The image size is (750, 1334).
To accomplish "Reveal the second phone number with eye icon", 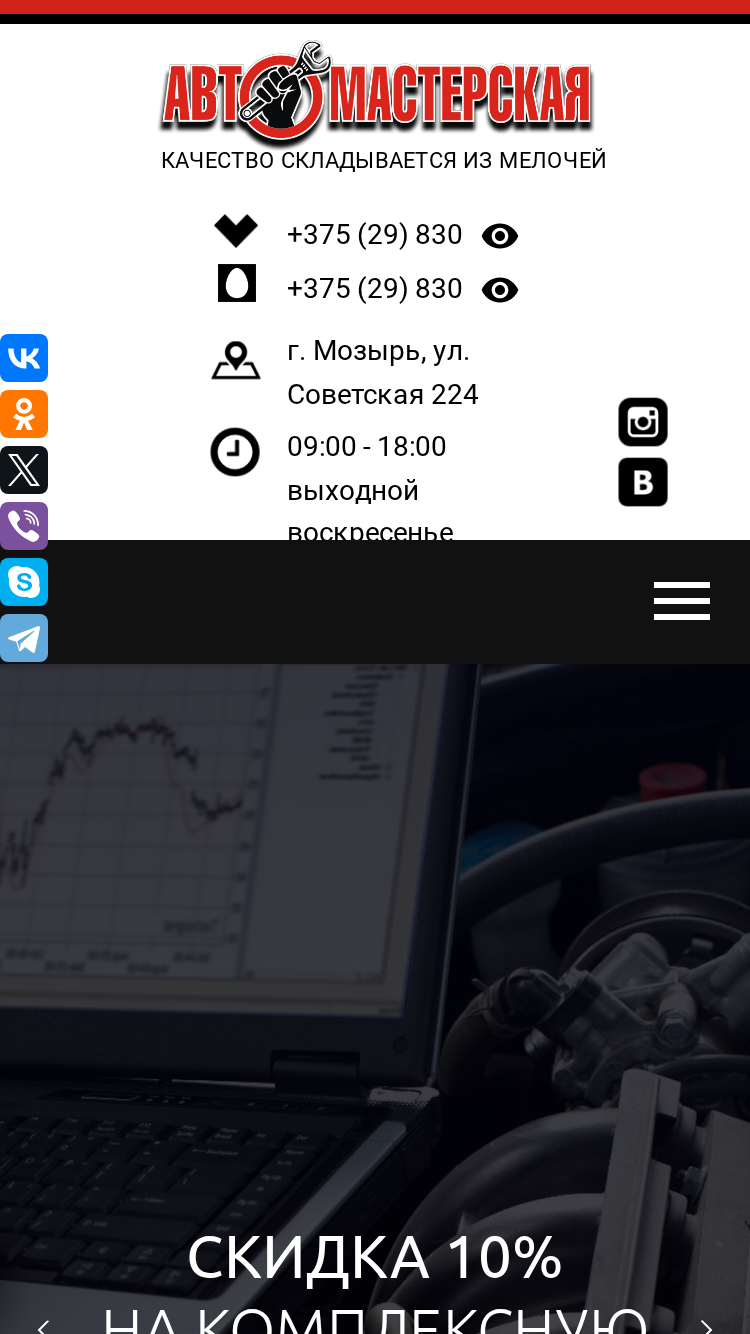I will pos(500,290).
